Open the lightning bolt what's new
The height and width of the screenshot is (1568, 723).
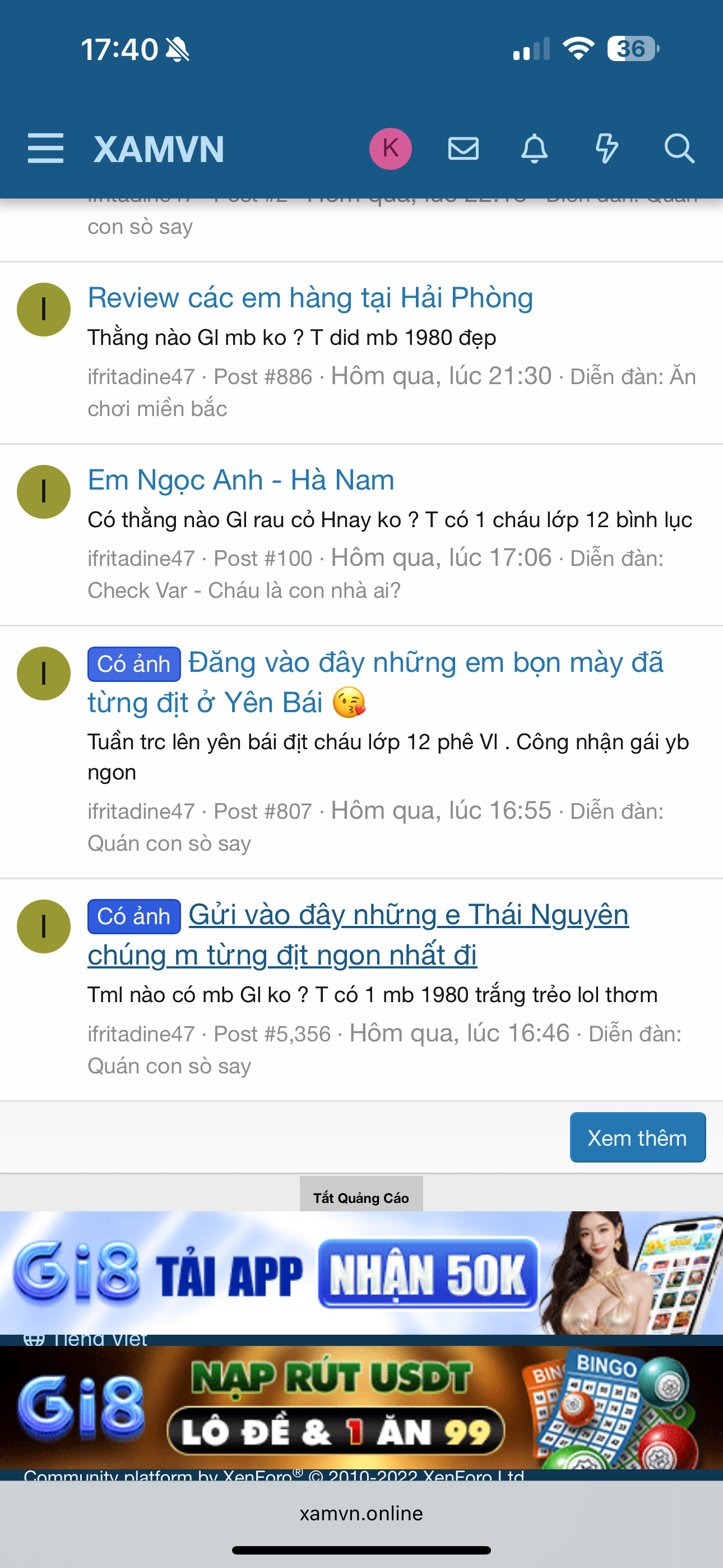pos(606,149)
